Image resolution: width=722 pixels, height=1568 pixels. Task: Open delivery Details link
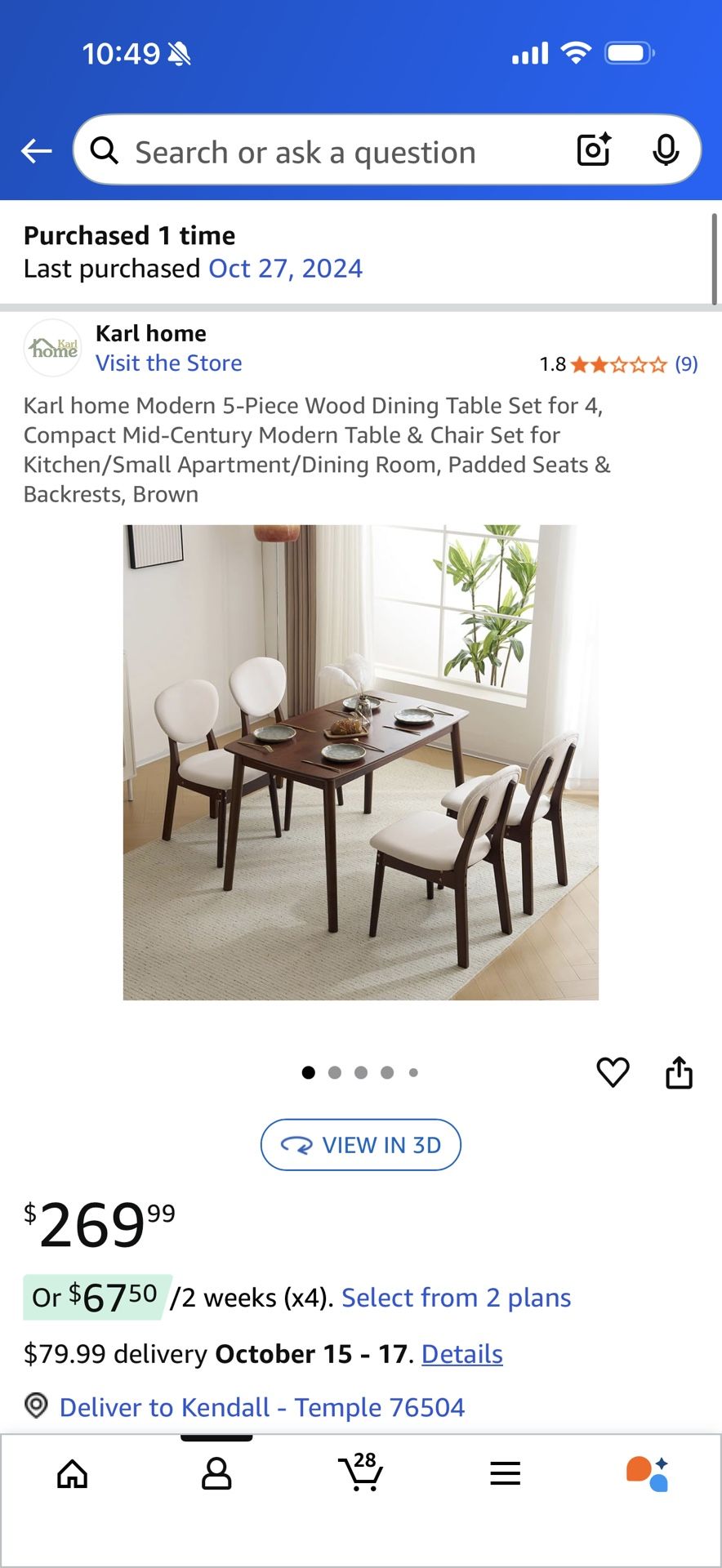click(461, 1353)
